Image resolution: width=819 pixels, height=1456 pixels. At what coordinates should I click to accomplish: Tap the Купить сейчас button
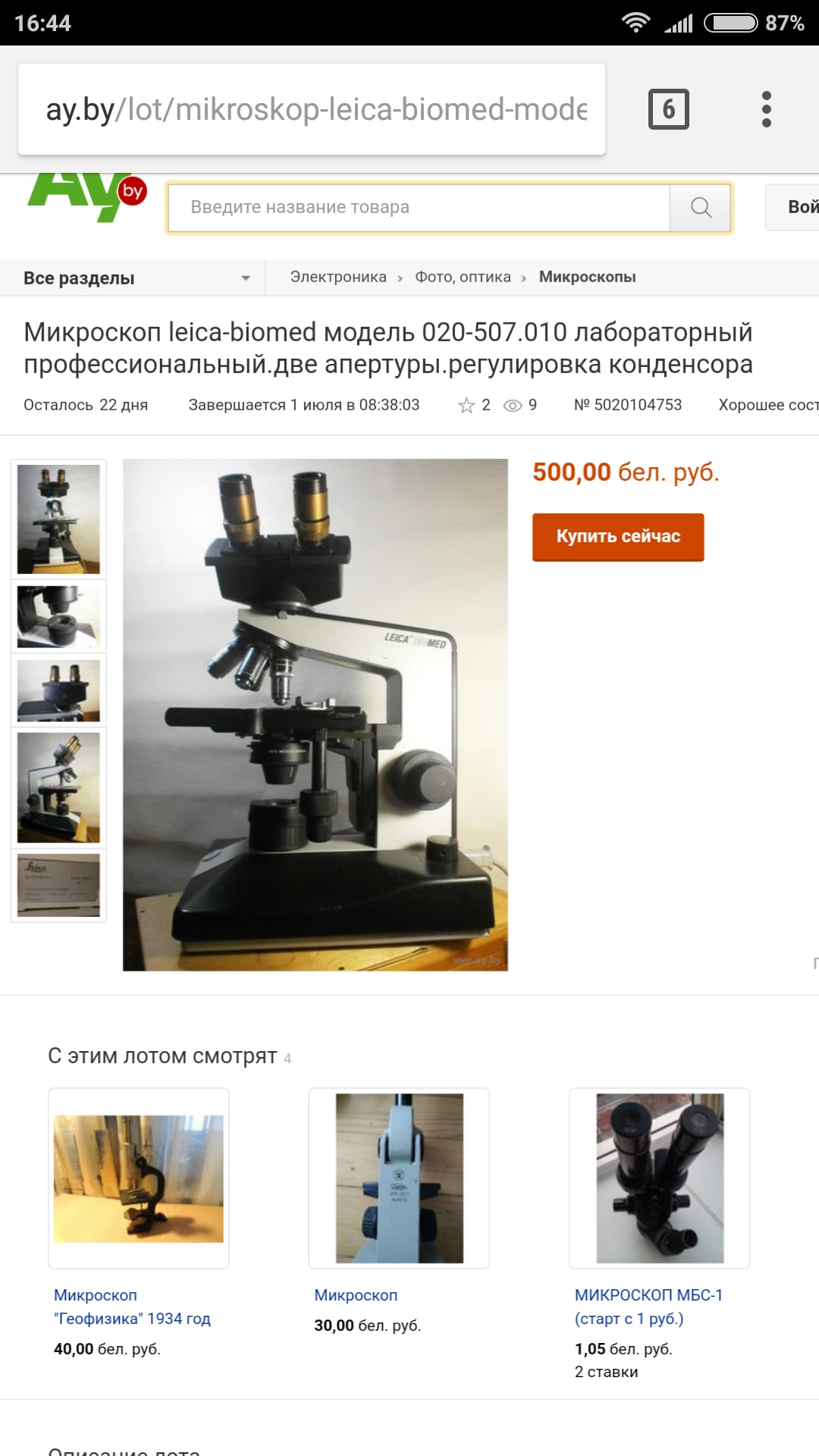point(618,537)
